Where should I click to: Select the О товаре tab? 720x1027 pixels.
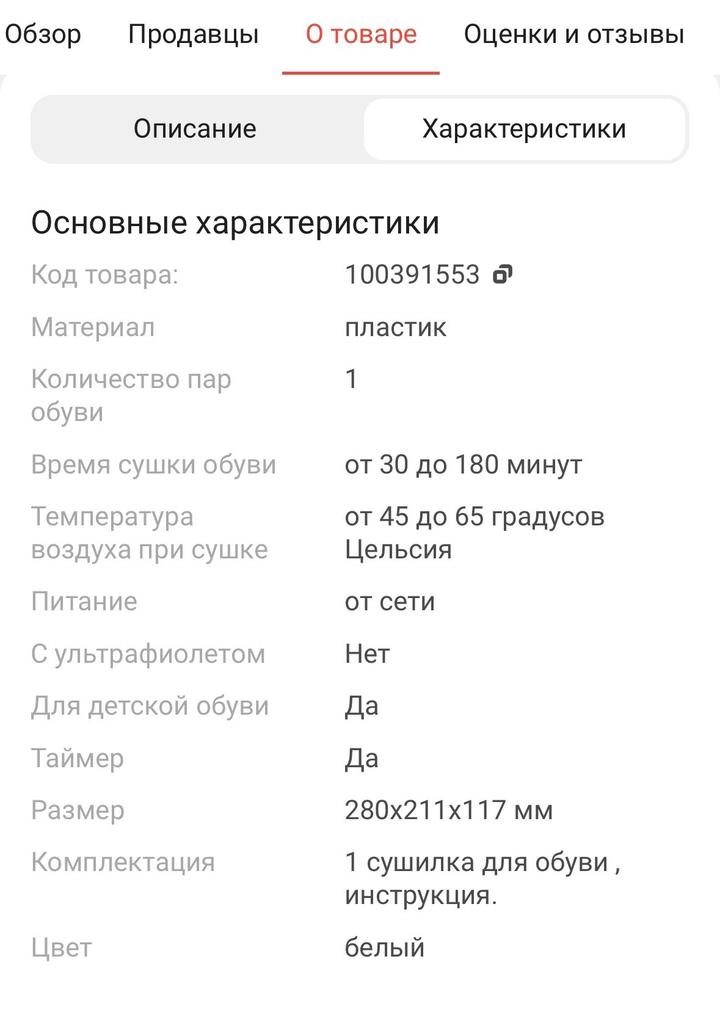pyautogui.click(x=361, y=35)
